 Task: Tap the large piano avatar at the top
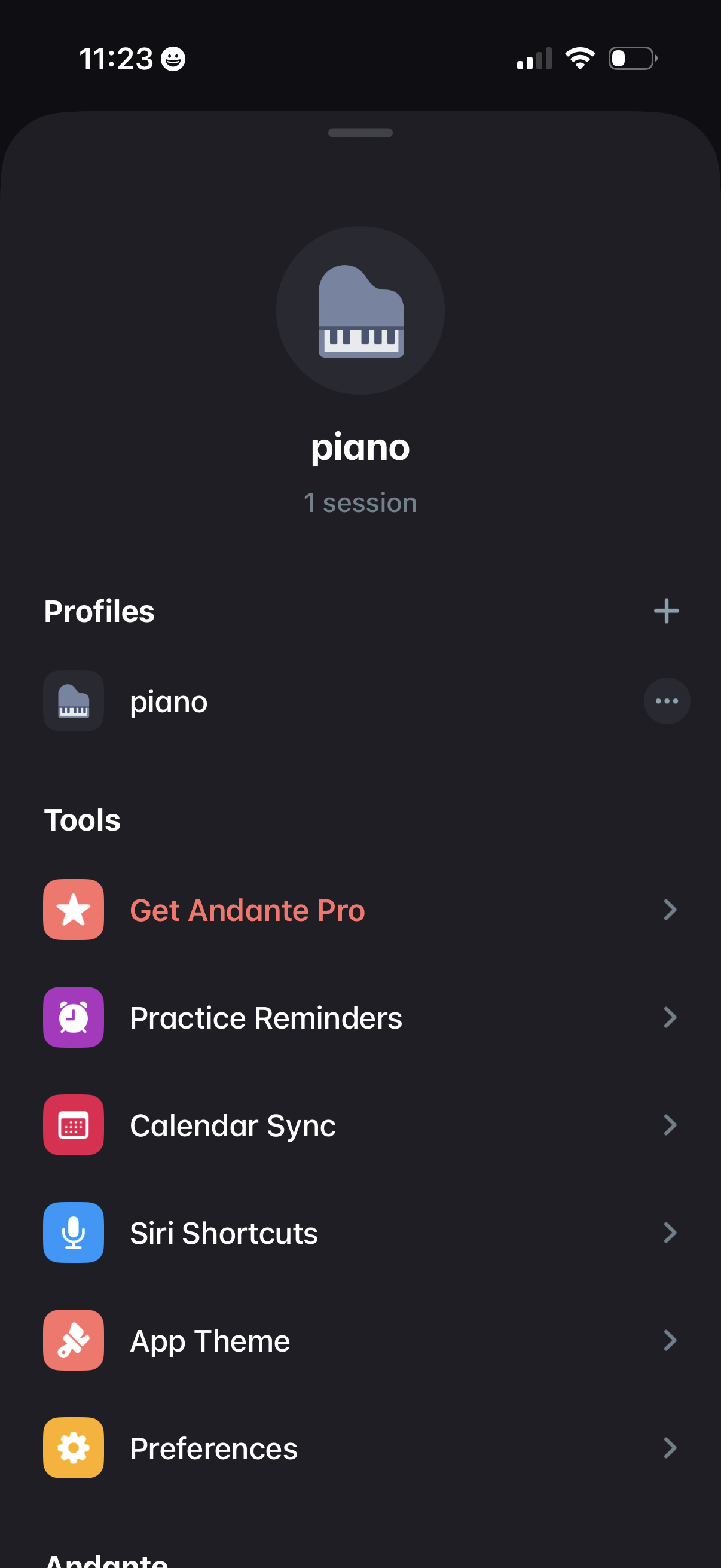coord(360,310)
